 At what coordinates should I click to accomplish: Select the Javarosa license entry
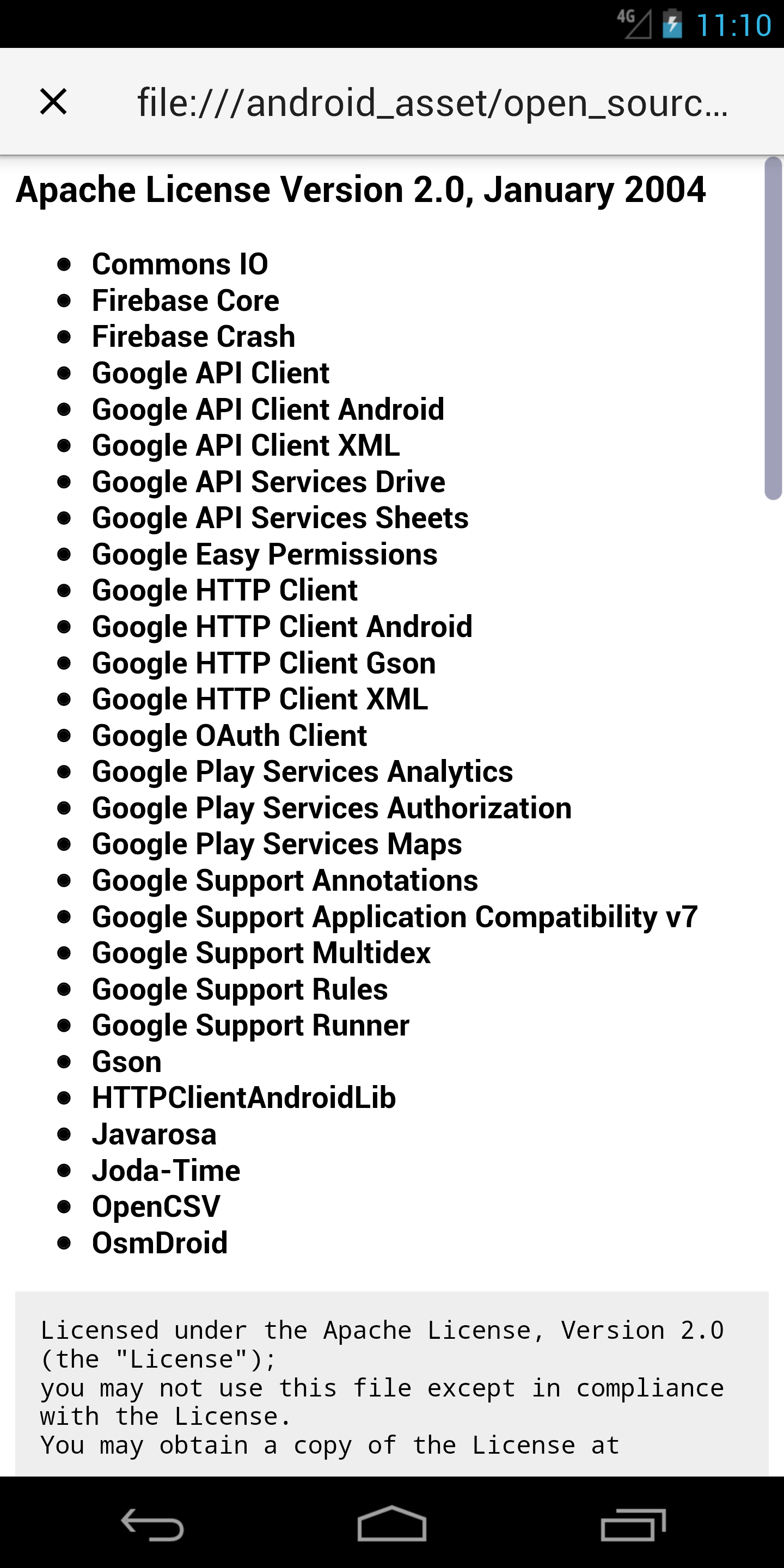tap(154, 1134)
